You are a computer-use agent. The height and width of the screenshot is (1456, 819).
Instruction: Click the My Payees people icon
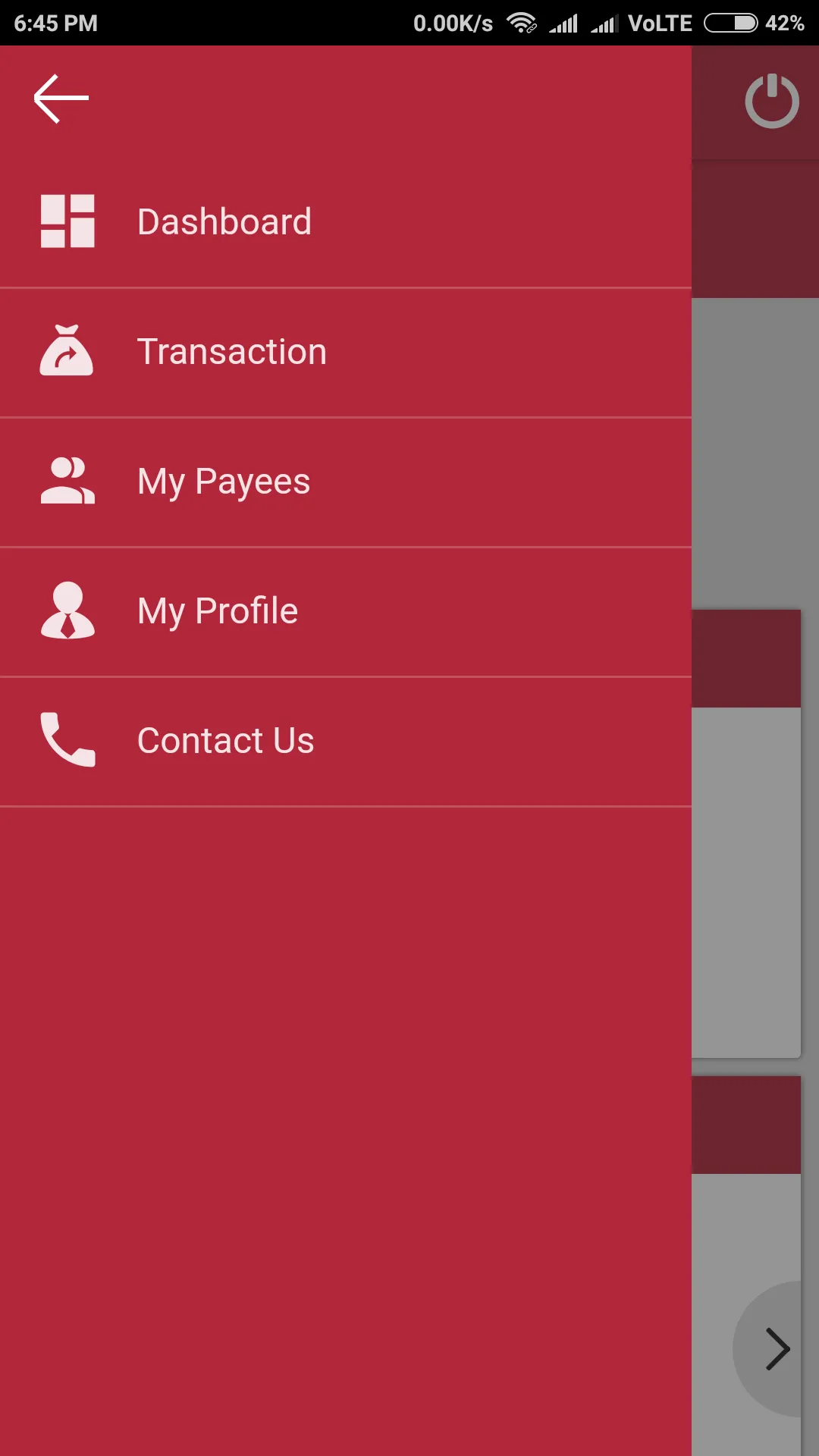[x=67, y=480]
